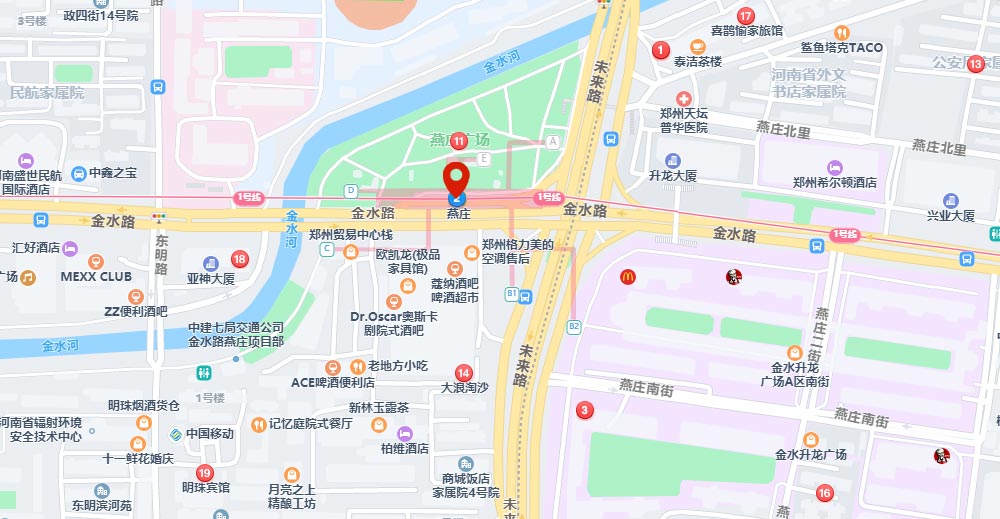This screenshot has height=519, width=1000.
Task: Tap the MEXX CLUB point of interest
Action: click(28, 277)
